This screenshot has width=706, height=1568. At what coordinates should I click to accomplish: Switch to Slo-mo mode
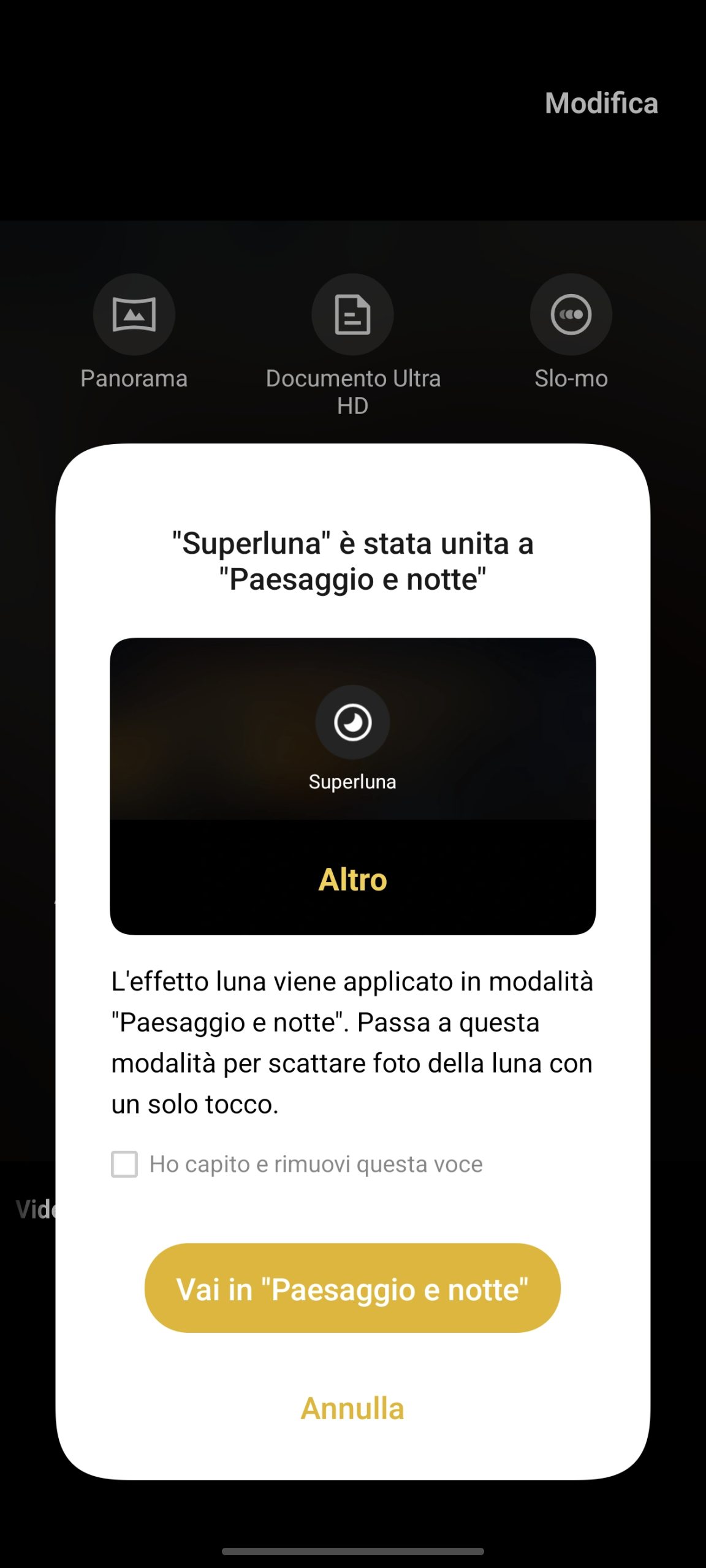(571, 315)
